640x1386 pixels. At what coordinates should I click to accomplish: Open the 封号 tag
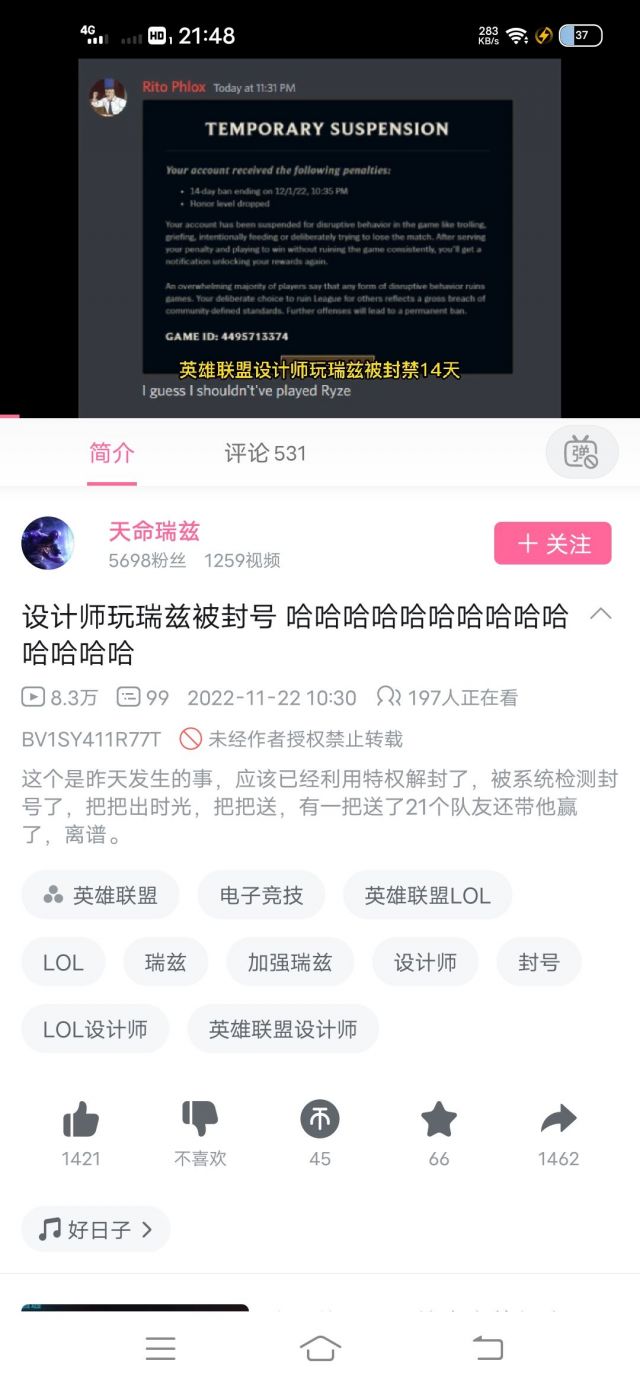pos(539,962)
